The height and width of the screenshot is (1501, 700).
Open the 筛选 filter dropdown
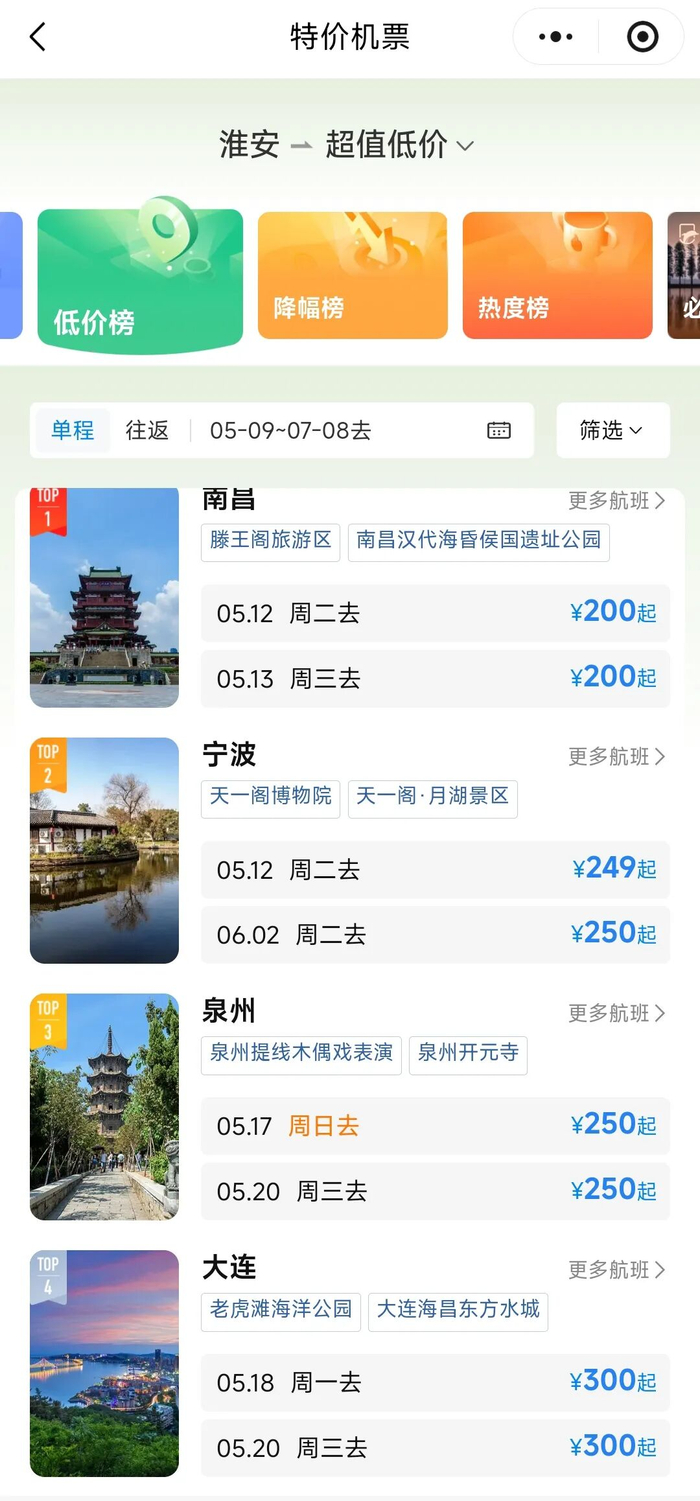612,430
